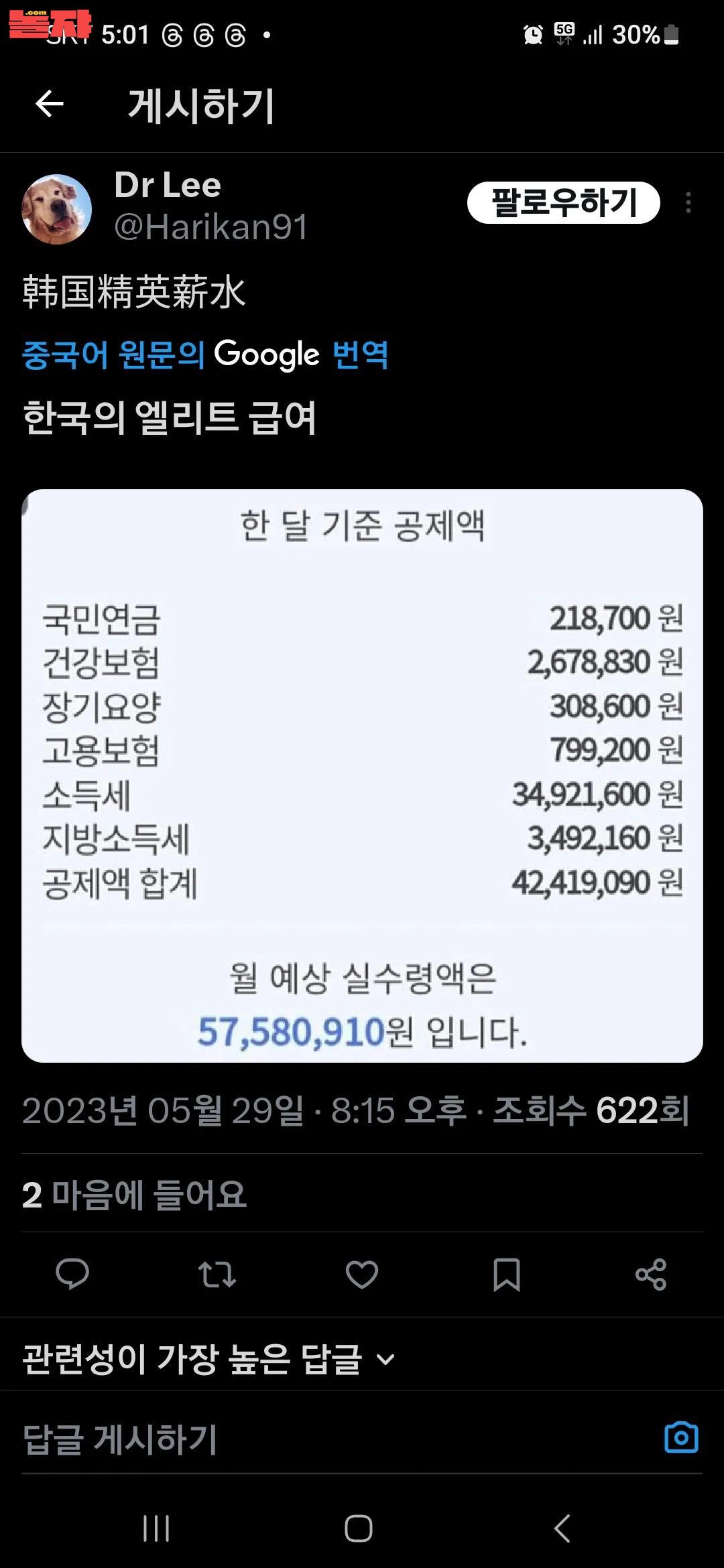Screen dimensions: 724x1568
Task: Open Dr Lee's profile picture
Action: coord(57,210)
